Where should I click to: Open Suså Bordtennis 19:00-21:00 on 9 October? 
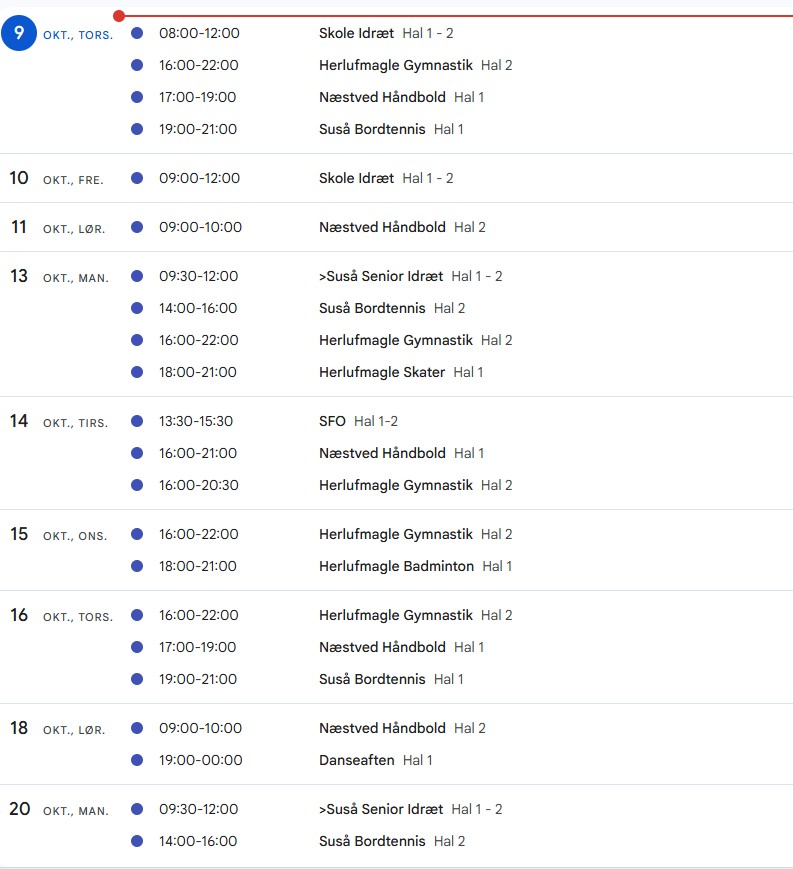pyautogui.click(x=372, y=129)
